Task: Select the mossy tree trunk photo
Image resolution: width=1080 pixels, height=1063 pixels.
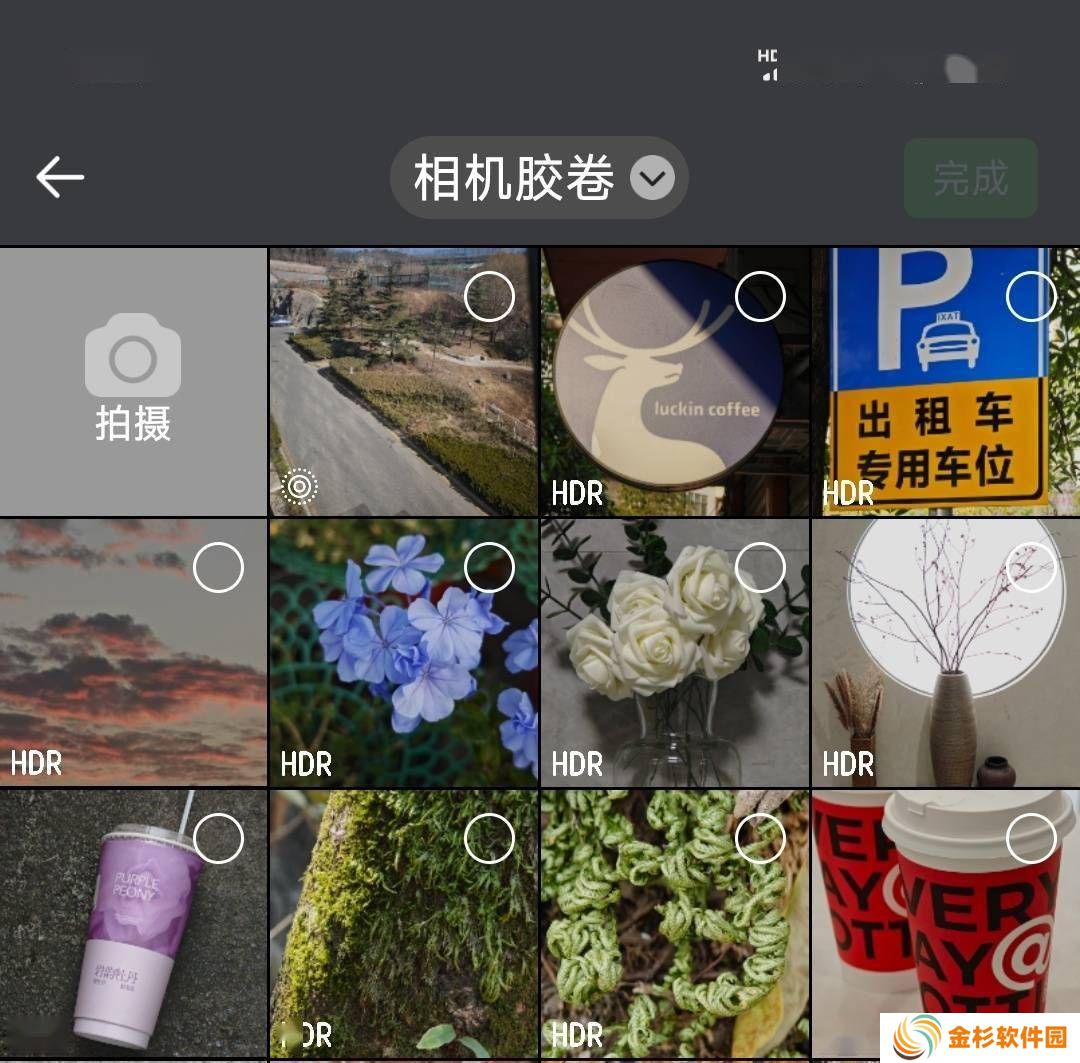Action: click(x=489, y=838)
